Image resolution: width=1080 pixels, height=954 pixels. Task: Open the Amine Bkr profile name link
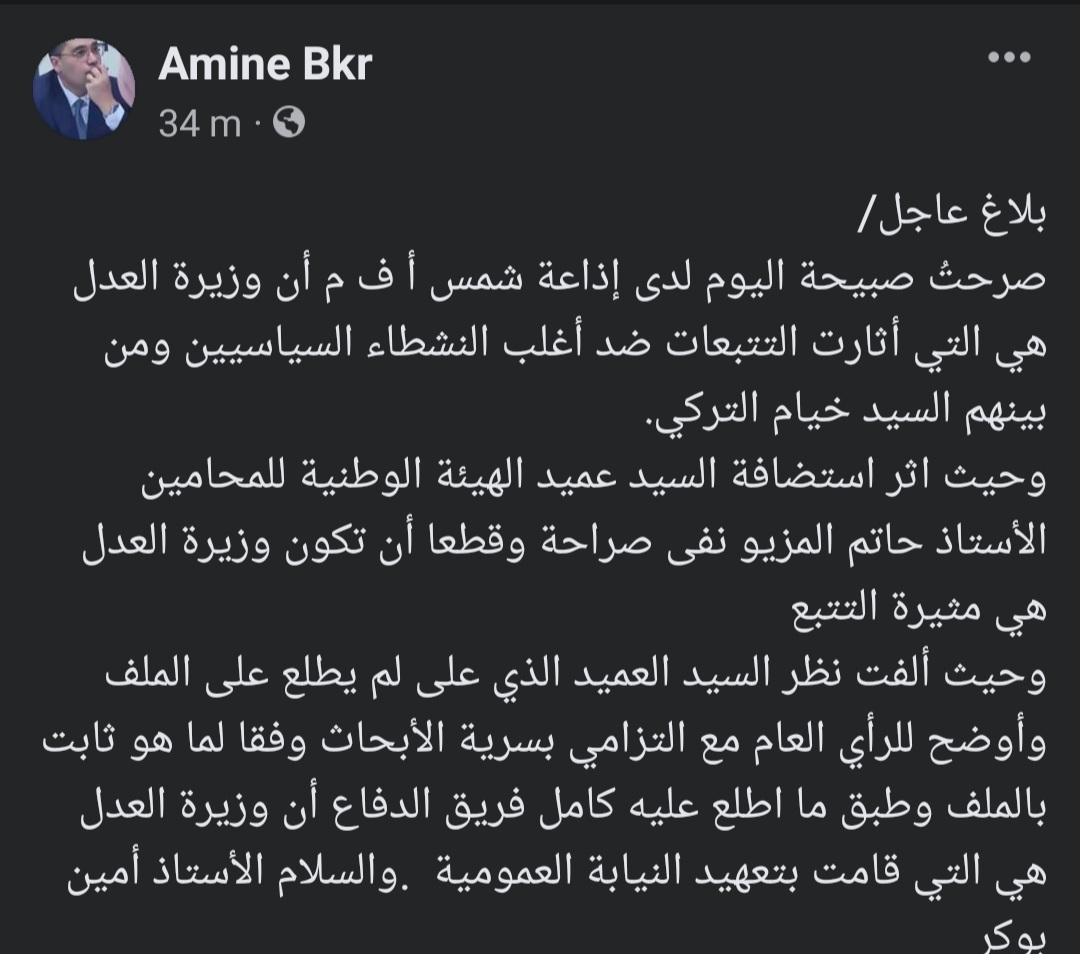click(265, 65)
